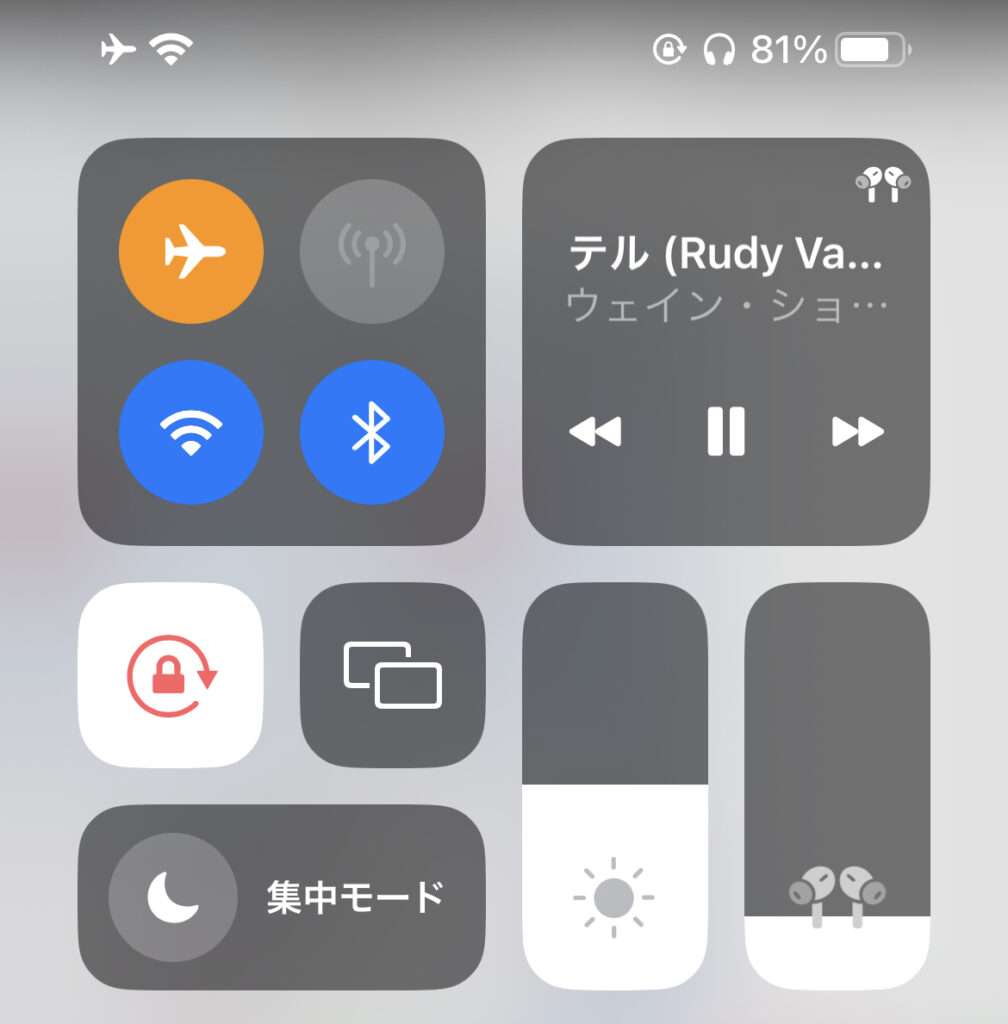Disable the rotation lock
This screenshot has width=1008, height=1024.
pos(171,675)
